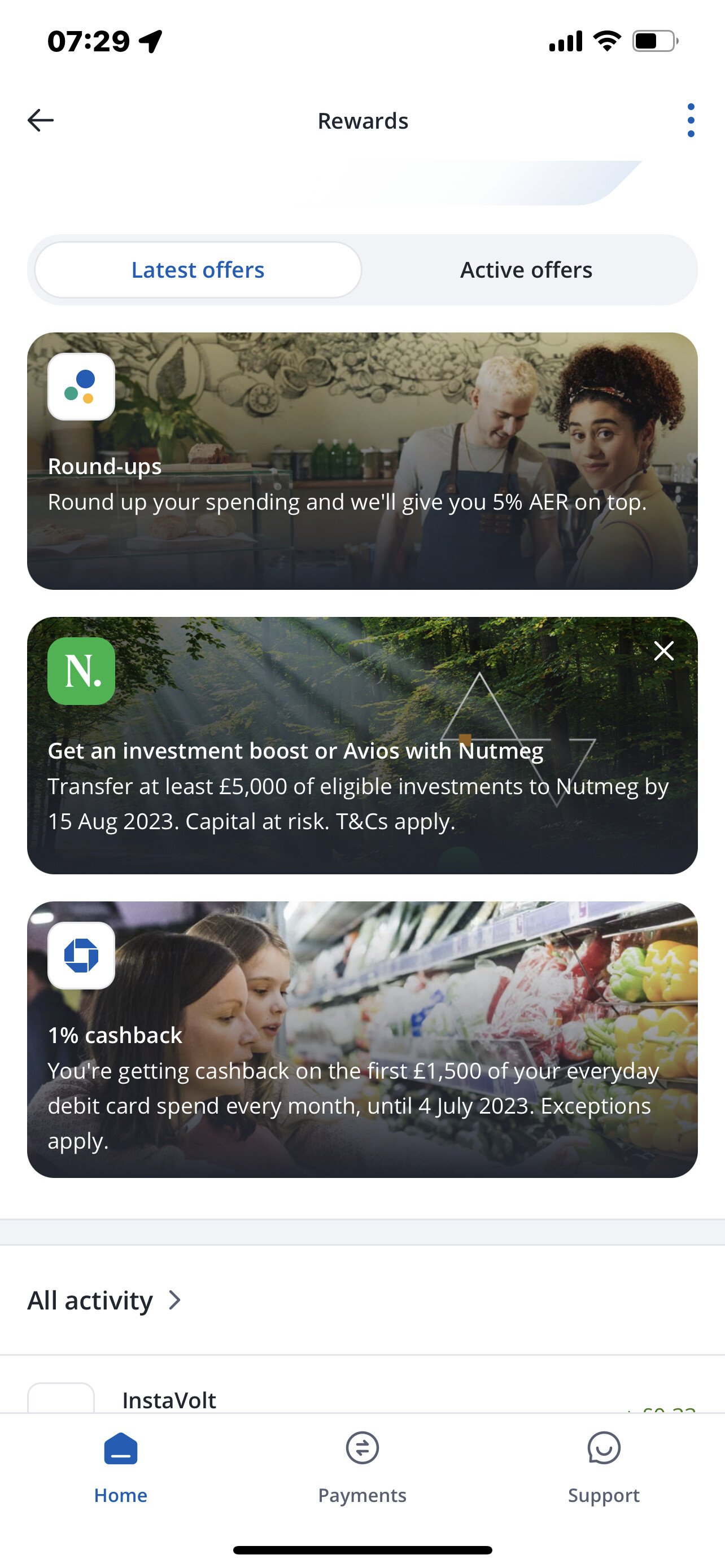725x1568 pixels.
Task: Switch to the Payments tab
Action: point(362,1468)
